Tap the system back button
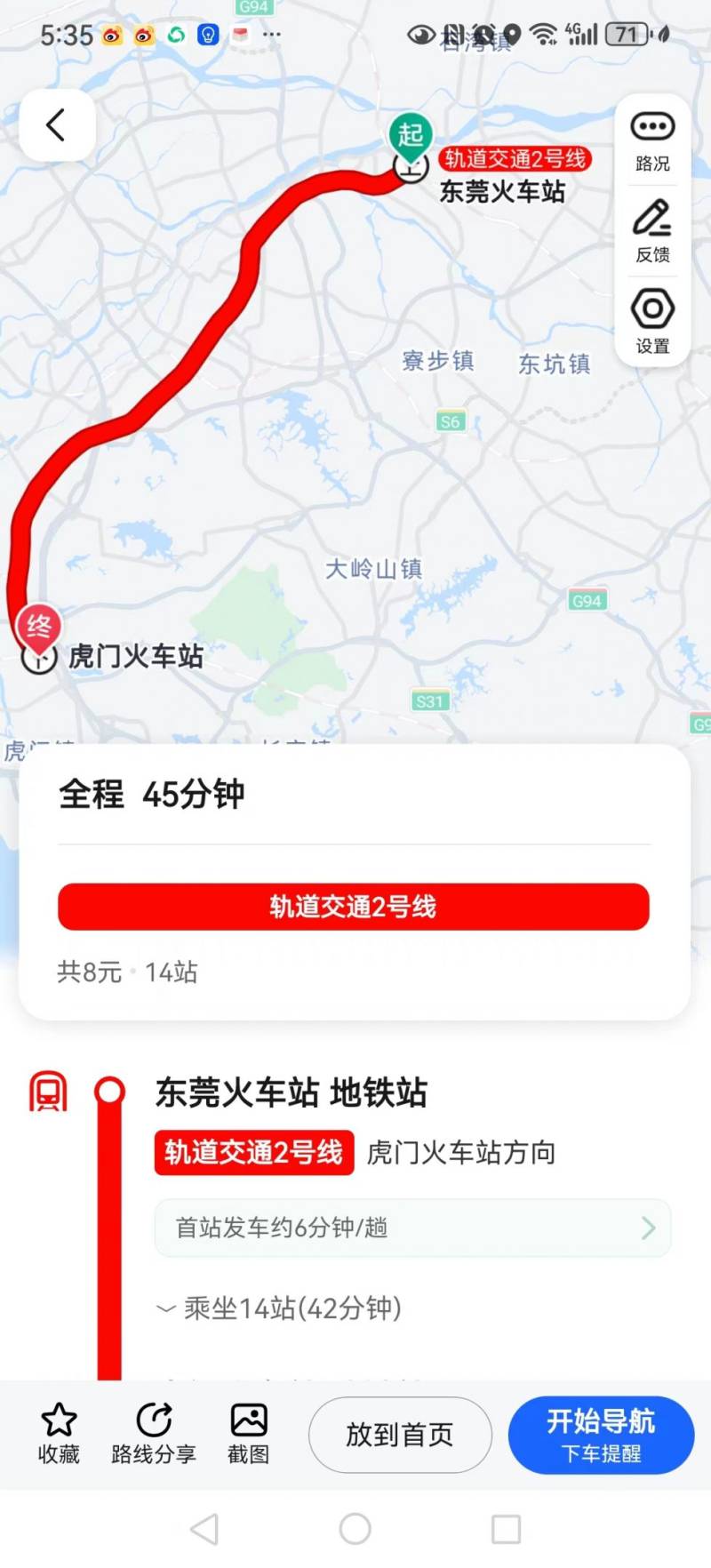The image size is (711, 1568). [x=204, y=1530]
